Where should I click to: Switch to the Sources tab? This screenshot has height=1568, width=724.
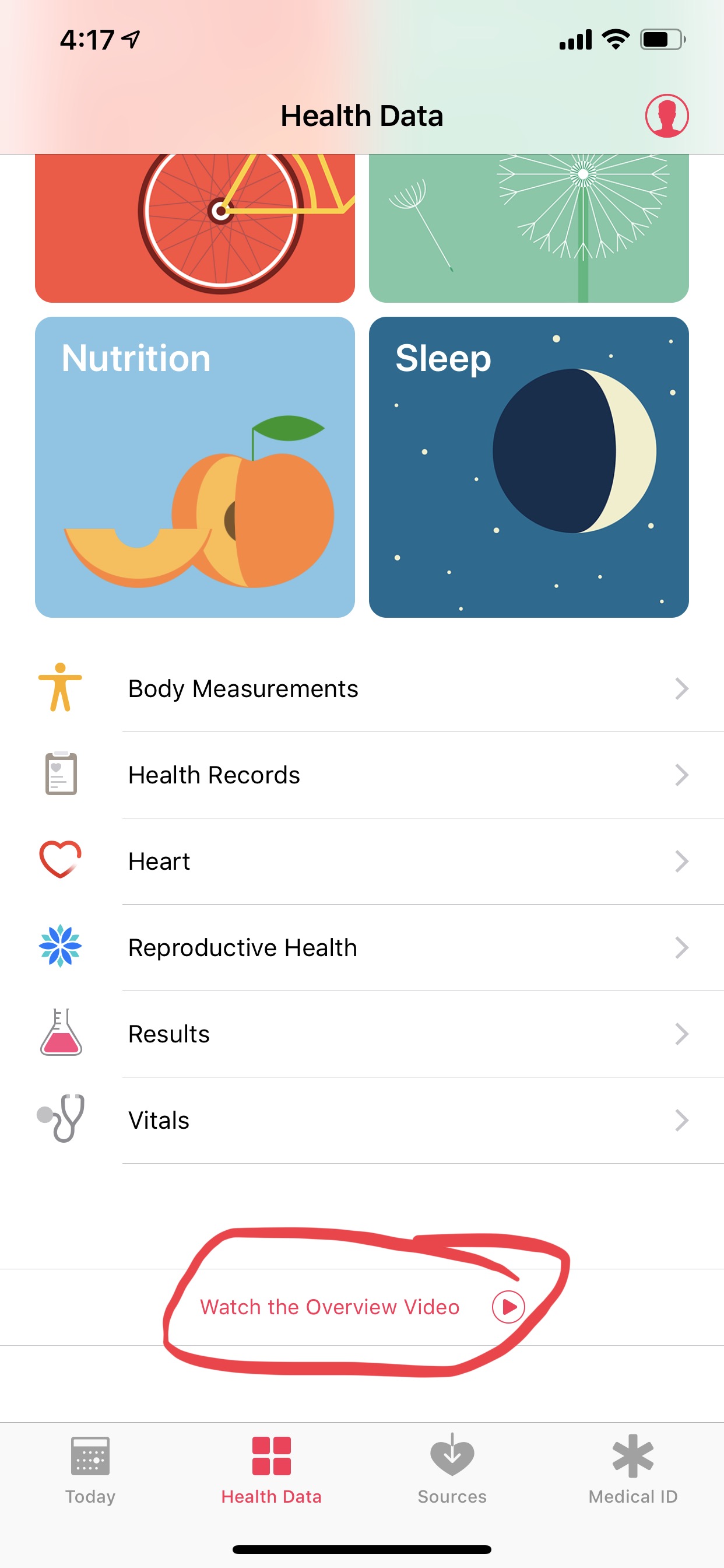point(452,1468)
